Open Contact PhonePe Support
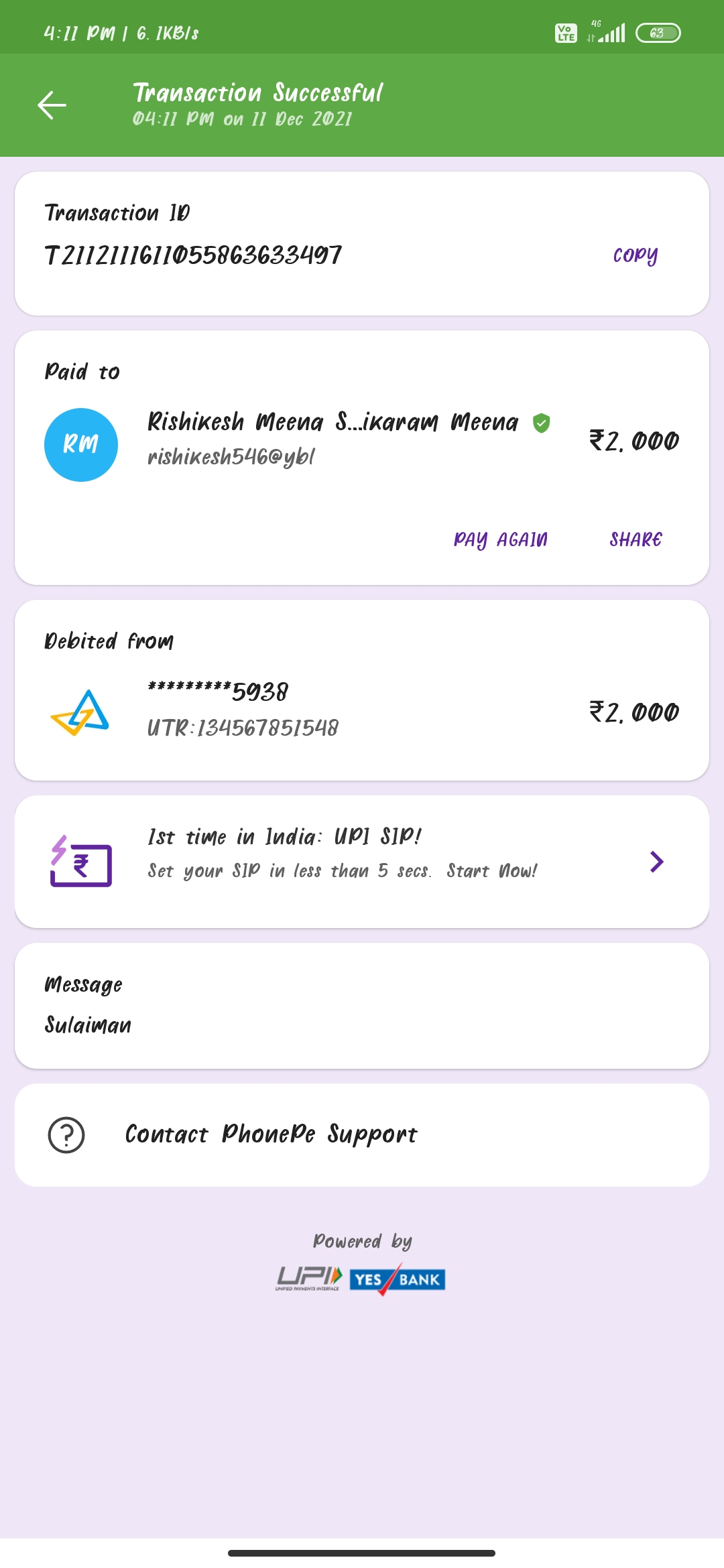Screen dimensions: 724x1568 coord(362,1135)
